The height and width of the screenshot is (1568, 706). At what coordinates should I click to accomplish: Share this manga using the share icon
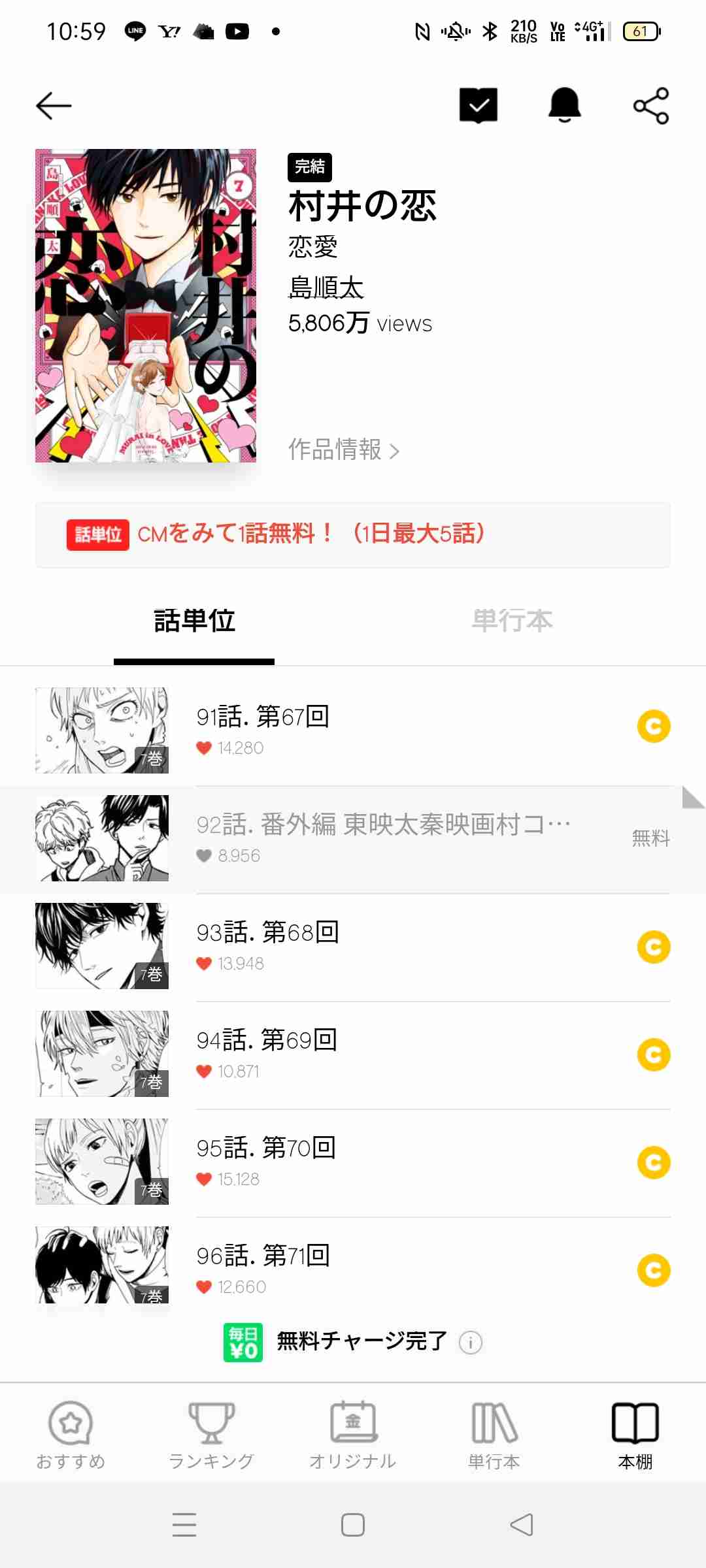[x=652, y=105]
